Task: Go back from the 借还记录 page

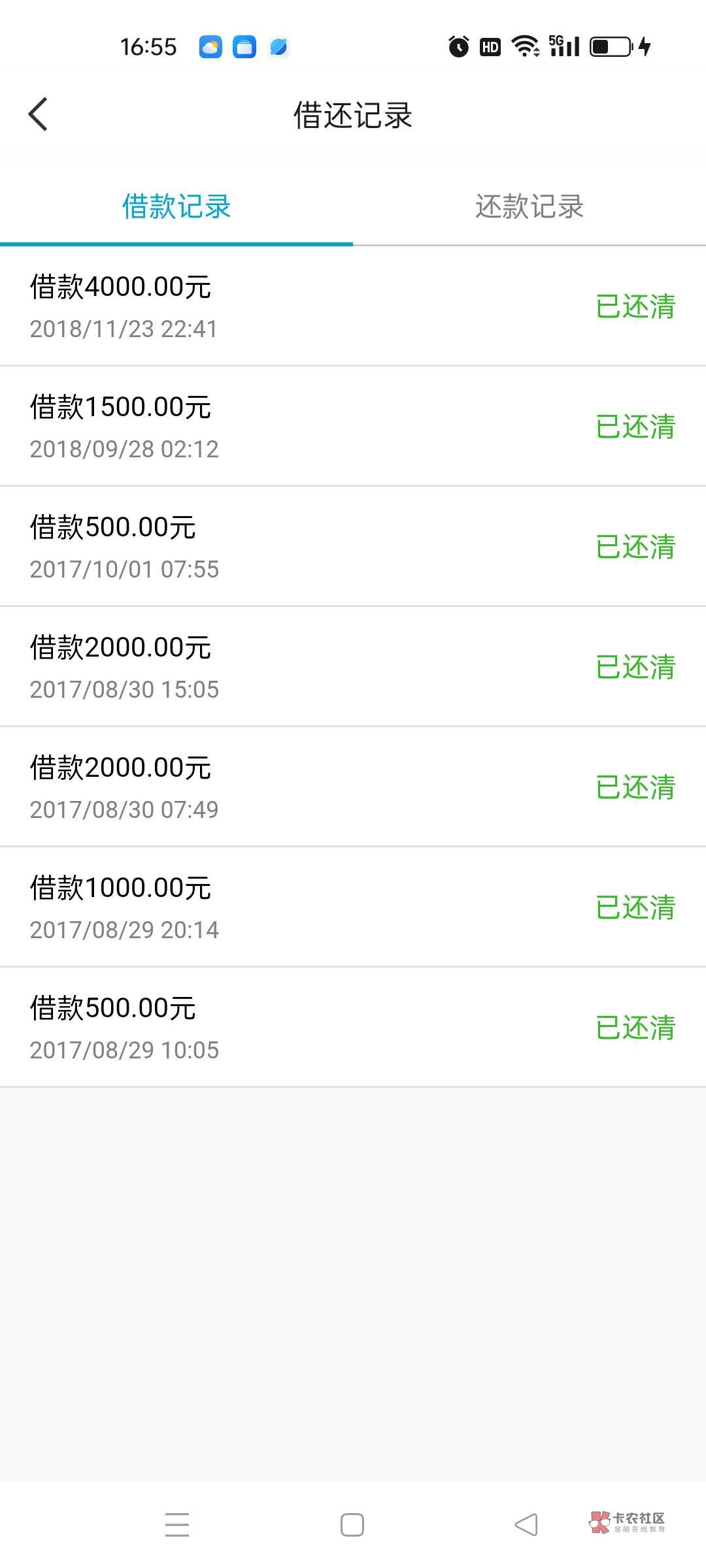Action: pyautogui.click(x=38, y=114)
